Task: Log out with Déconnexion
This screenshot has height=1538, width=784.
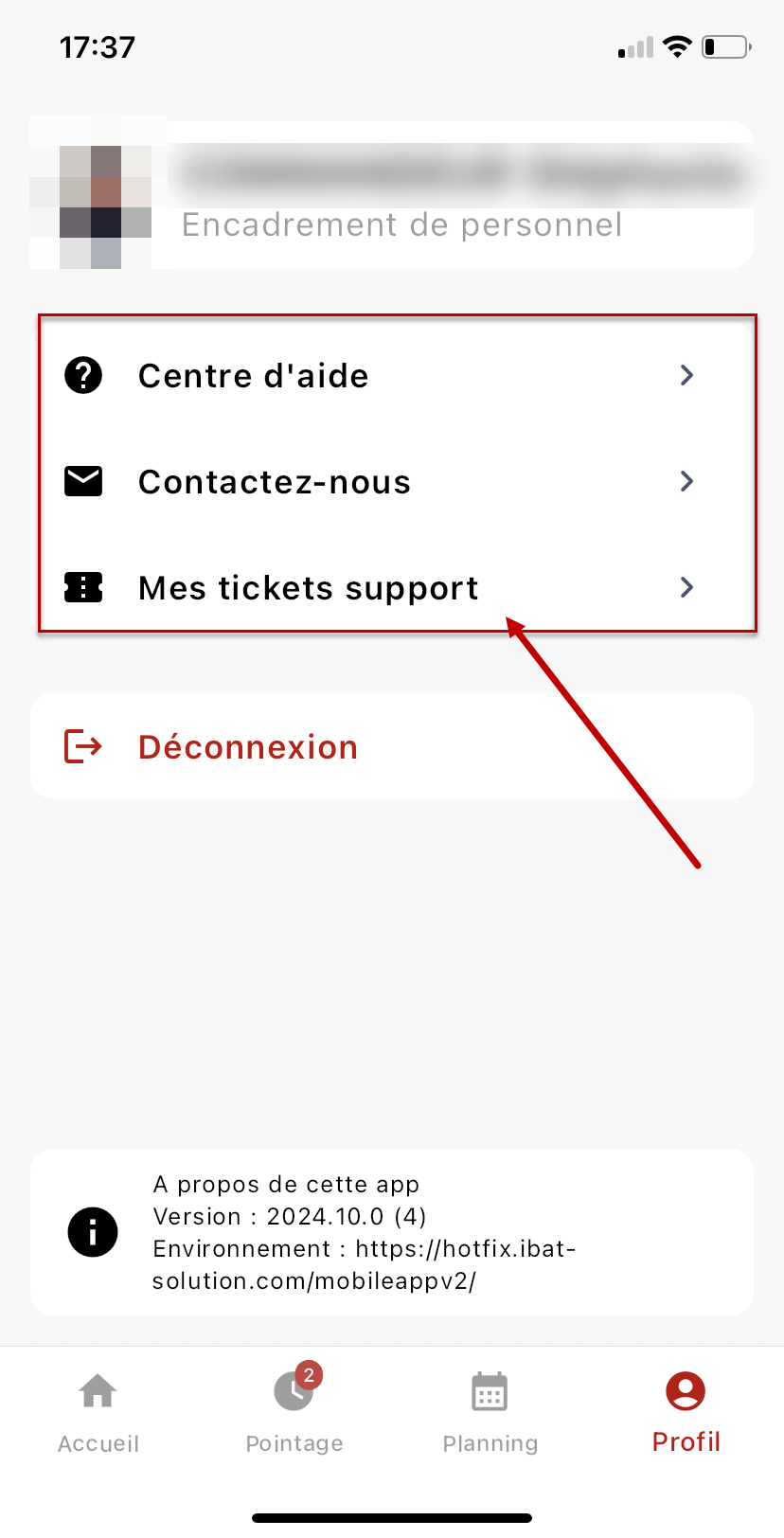Action: pos(392,746)
